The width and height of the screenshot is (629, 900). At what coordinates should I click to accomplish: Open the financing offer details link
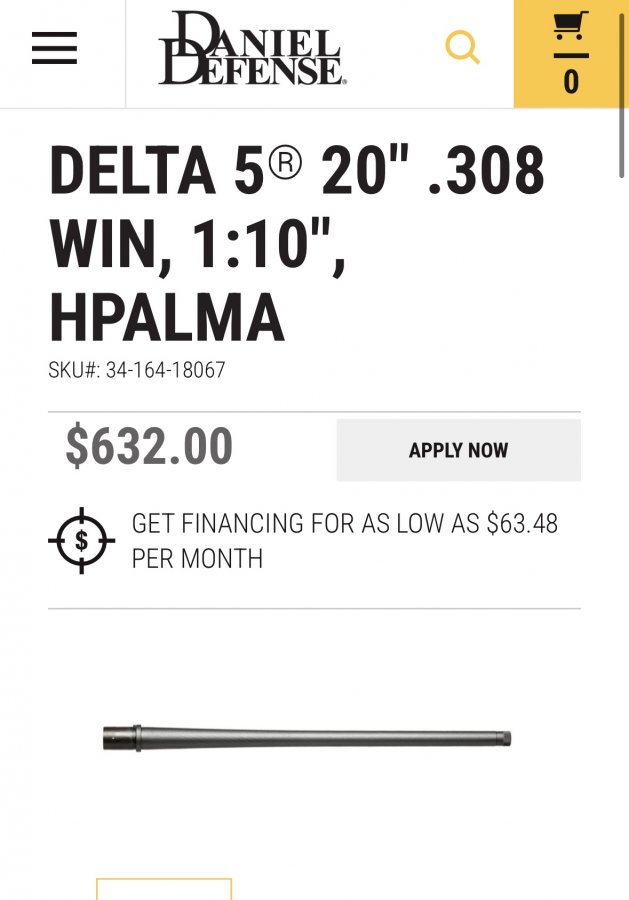pos(344,540)
